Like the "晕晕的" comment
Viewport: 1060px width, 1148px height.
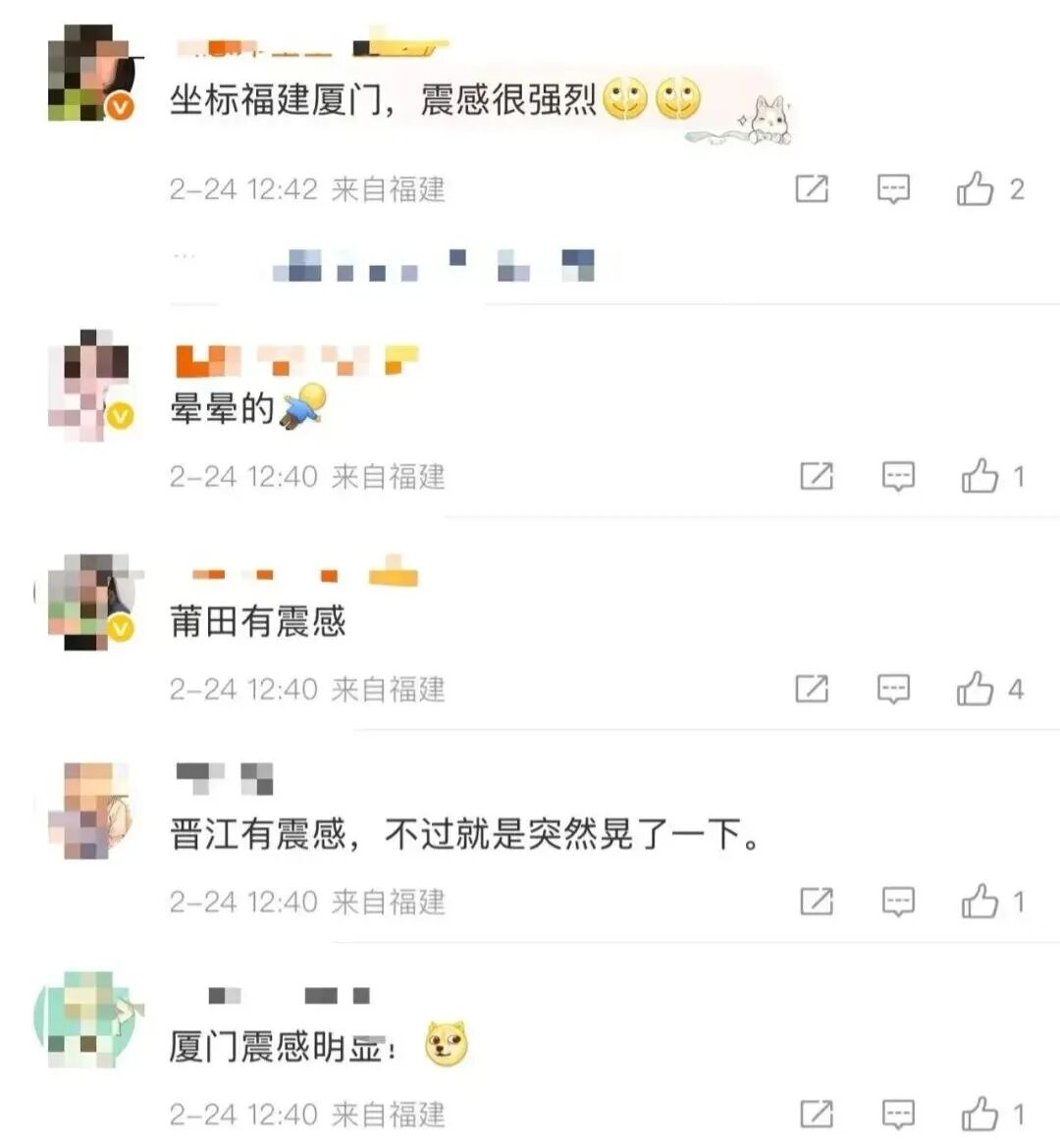click(980, 477)
